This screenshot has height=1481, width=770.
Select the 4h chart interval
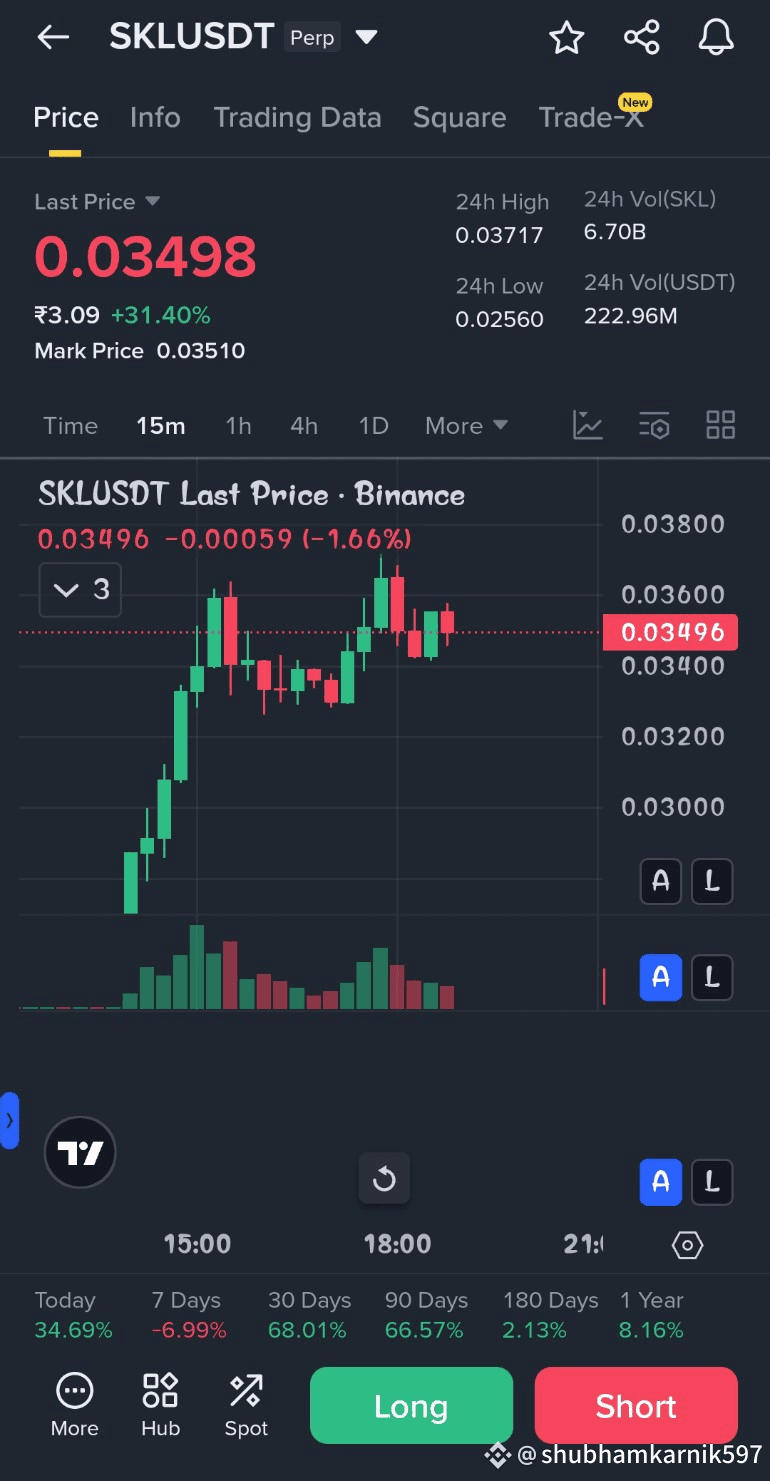click(304, 426)
